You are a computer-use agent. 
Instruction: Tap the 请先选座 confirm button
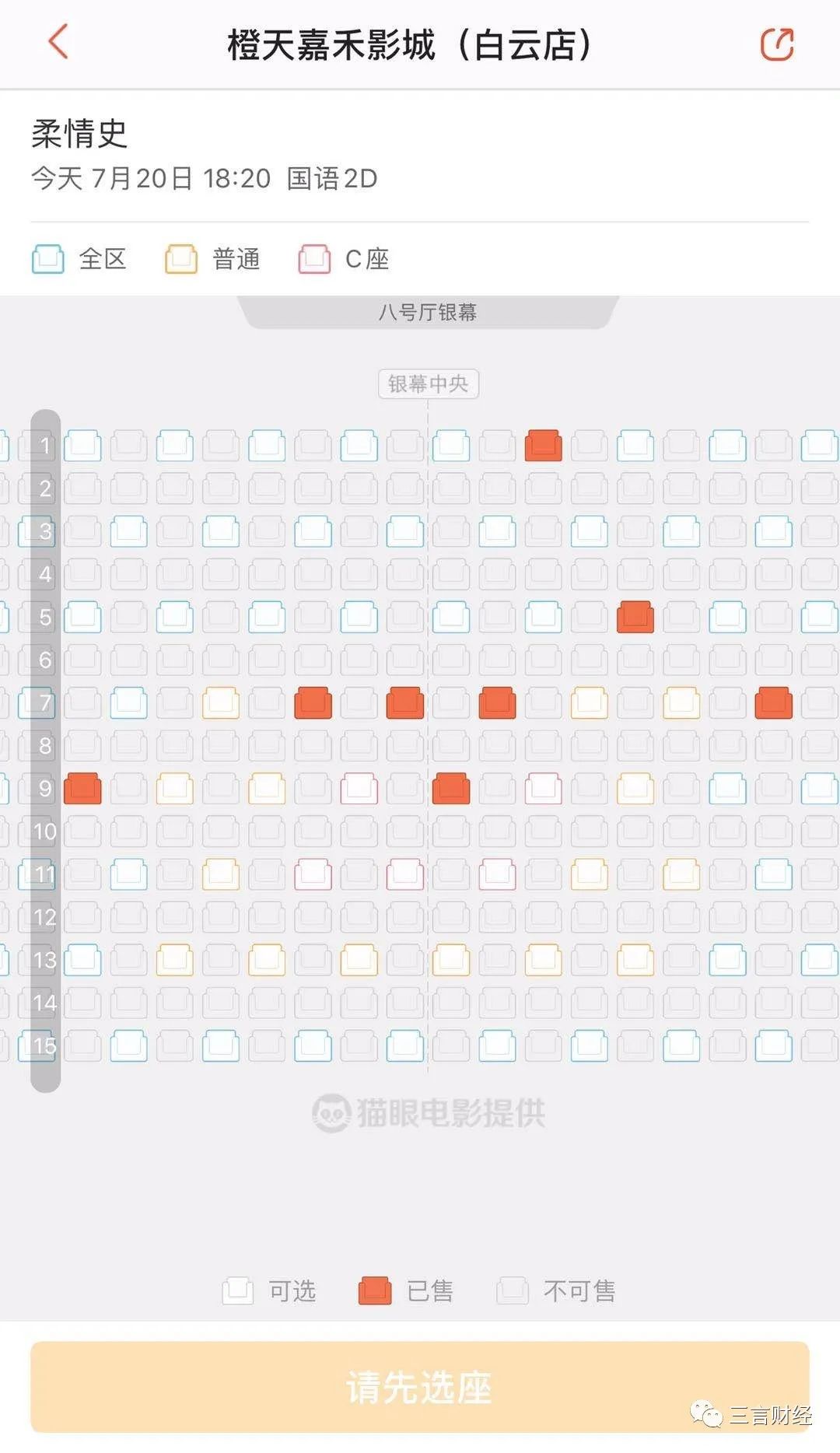[x=420, y=1387]
